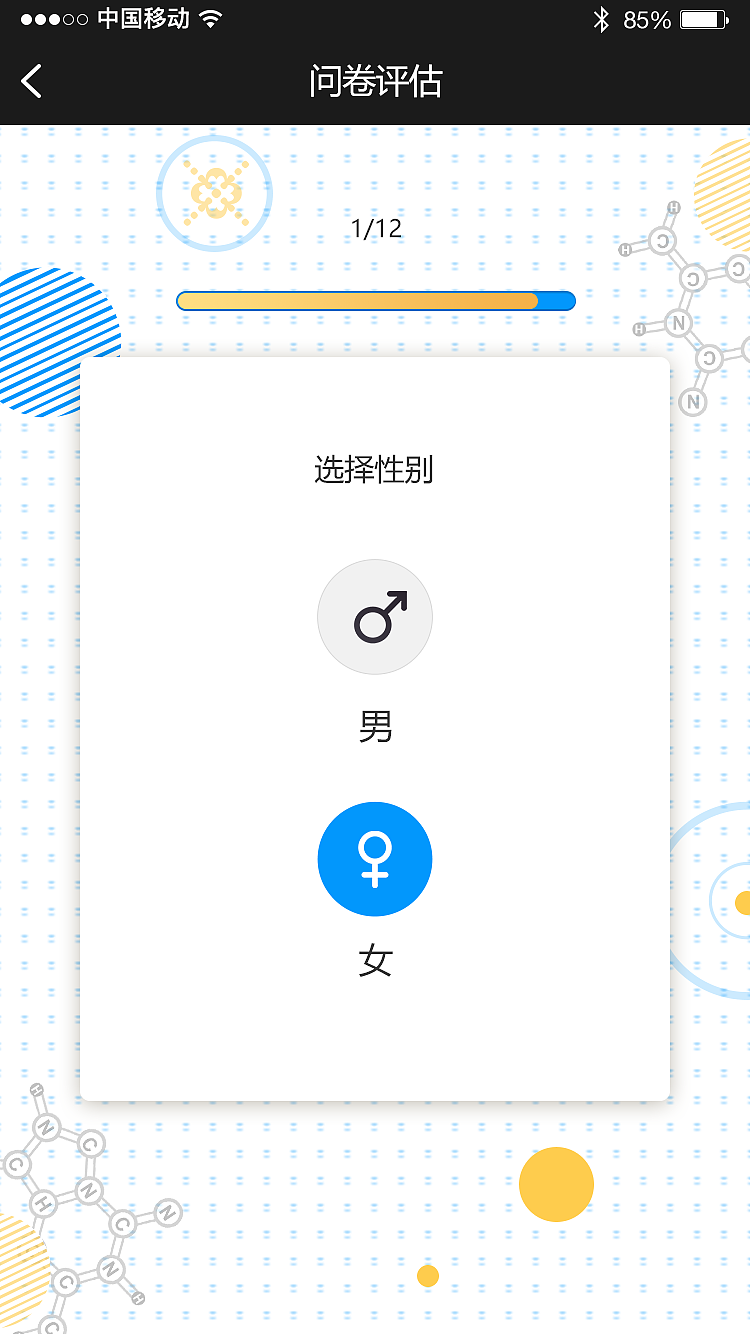Select the highlighted blue female option

click(375, 859)
